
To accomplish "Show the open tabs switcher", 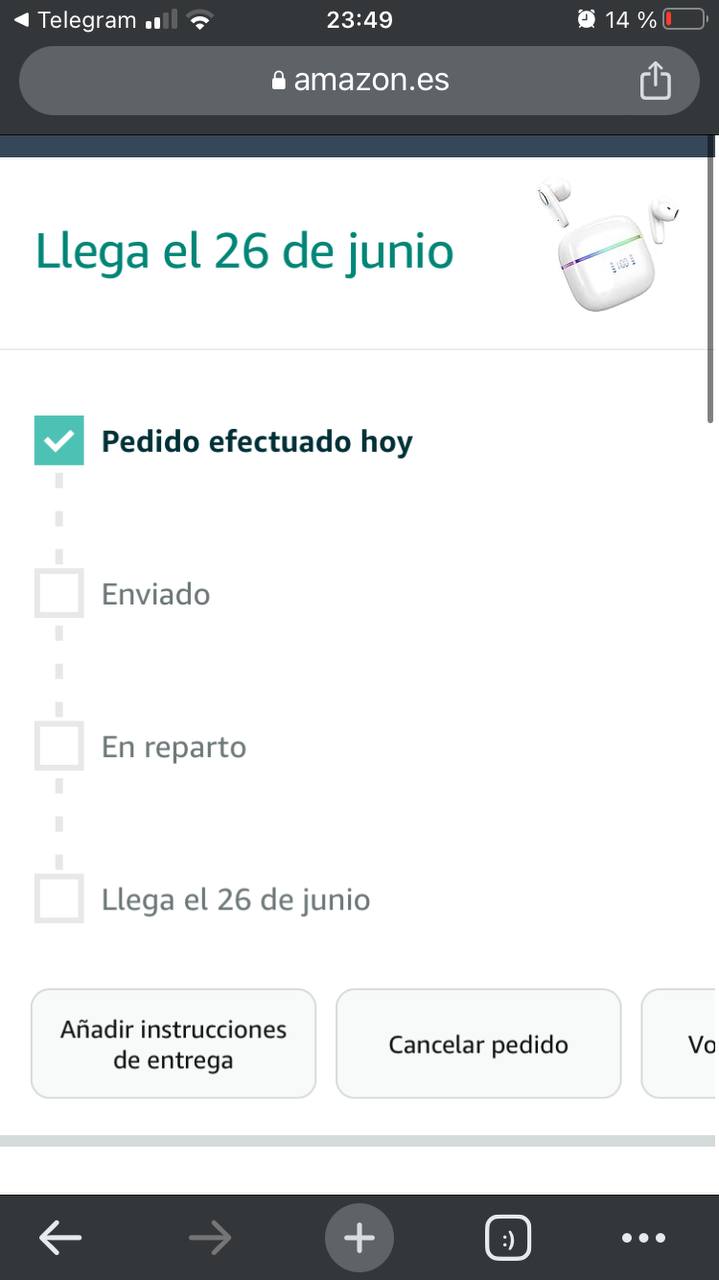I will point(508,1239).
